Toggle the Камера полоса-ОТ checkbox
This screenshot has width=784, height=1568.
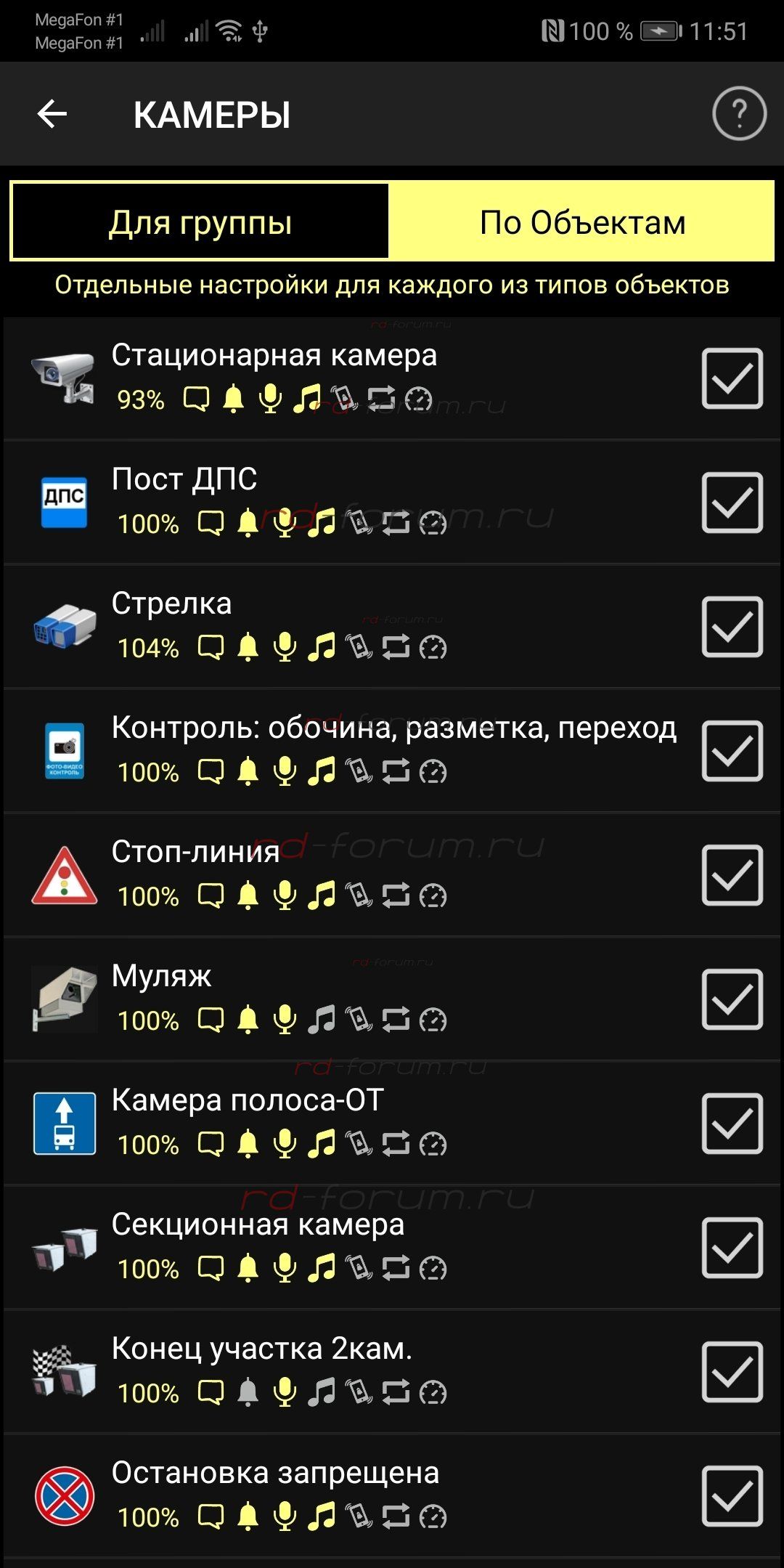(x=732, y=1124)
